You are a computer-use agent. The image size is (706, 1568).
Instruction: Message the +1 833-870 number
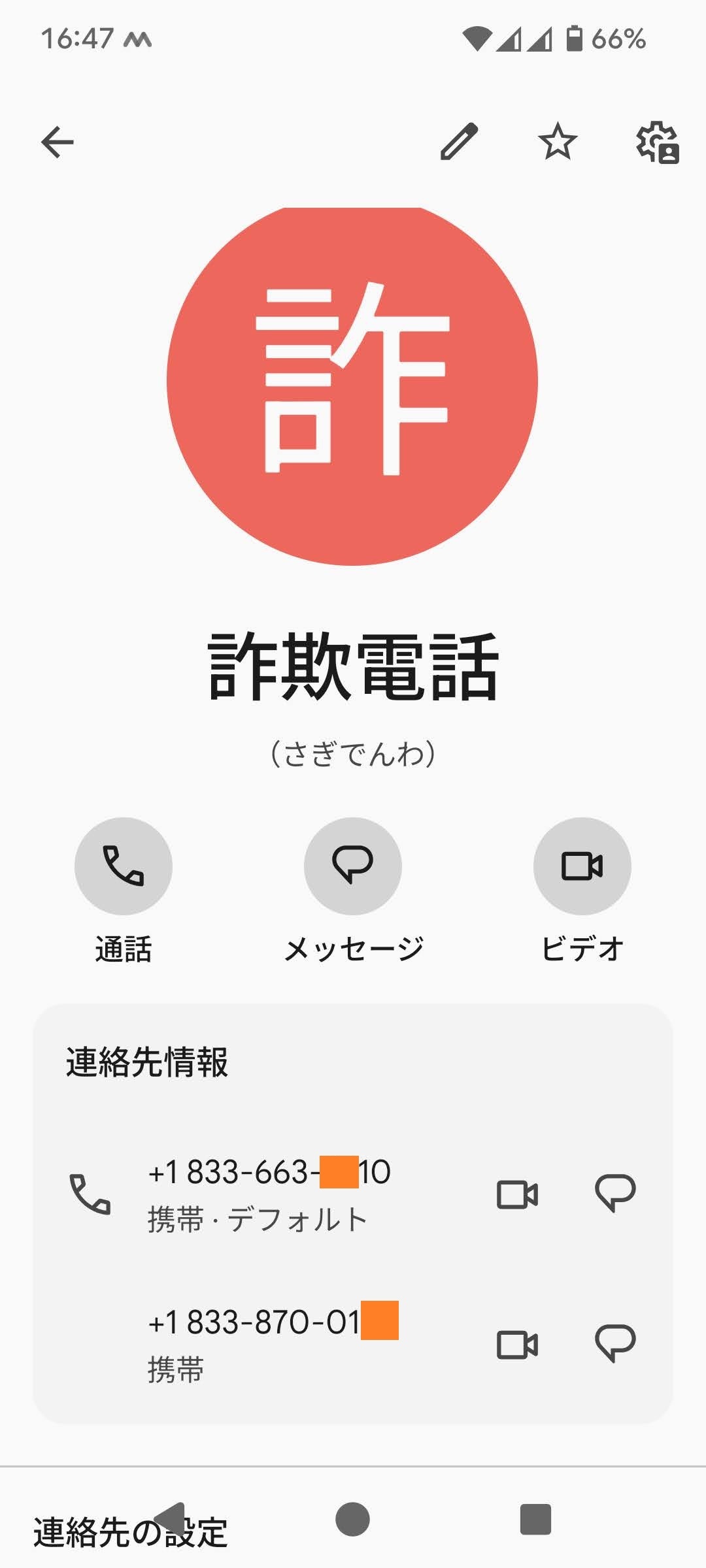tap(615, 1343)
